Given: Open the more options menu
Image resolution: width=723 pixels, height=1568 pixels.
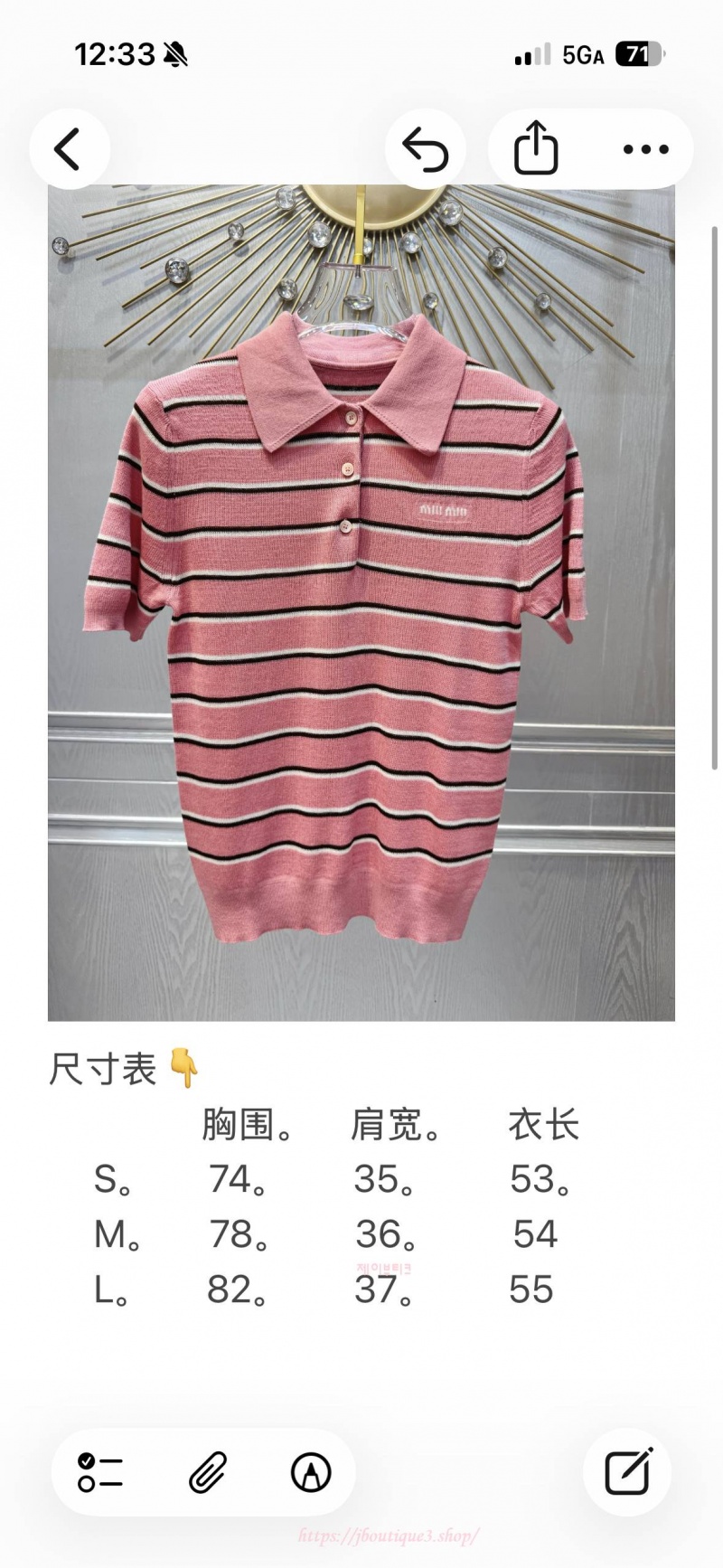Looking at the screenshot, I should click(645, 149).
